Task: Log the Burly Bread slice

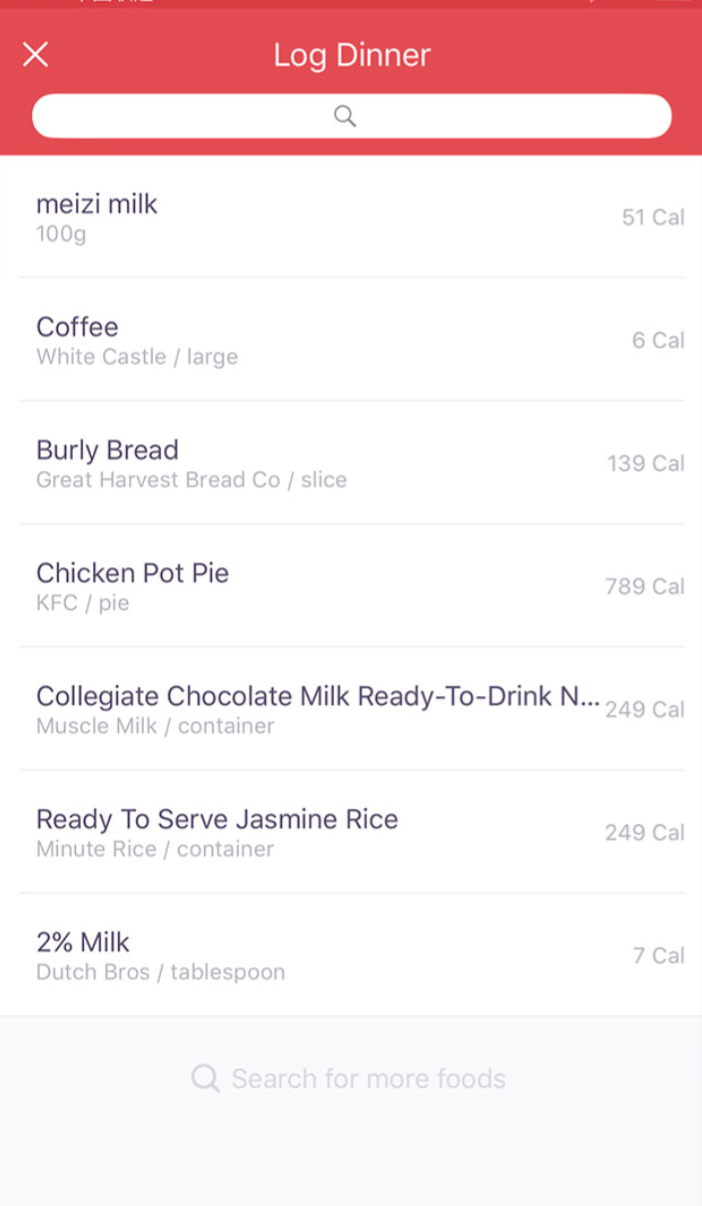Action: [351, 464]
